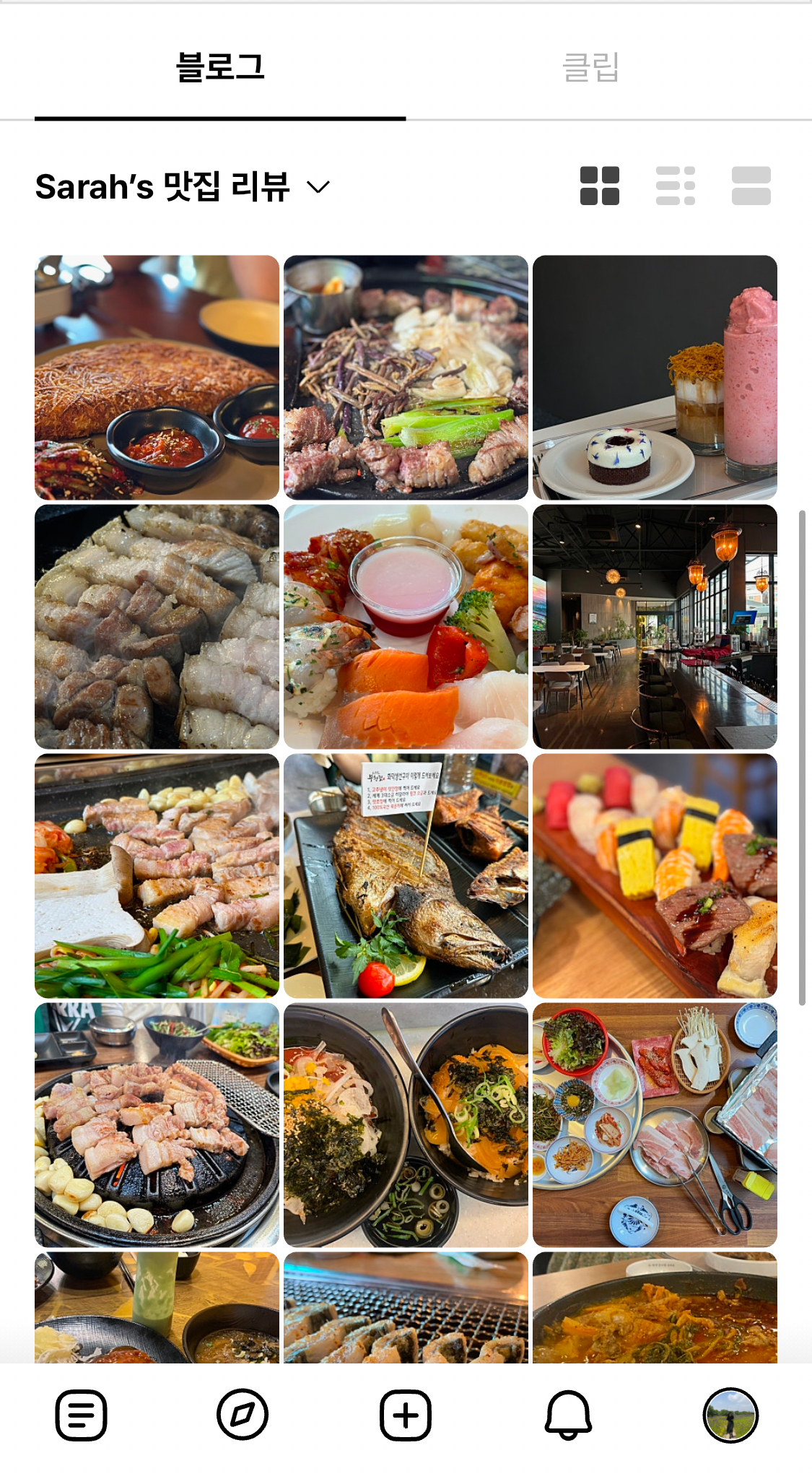Screen dimensions: 812x1479
Task: Open the grilled fish with sign post
Action: [x=406, y=876]
